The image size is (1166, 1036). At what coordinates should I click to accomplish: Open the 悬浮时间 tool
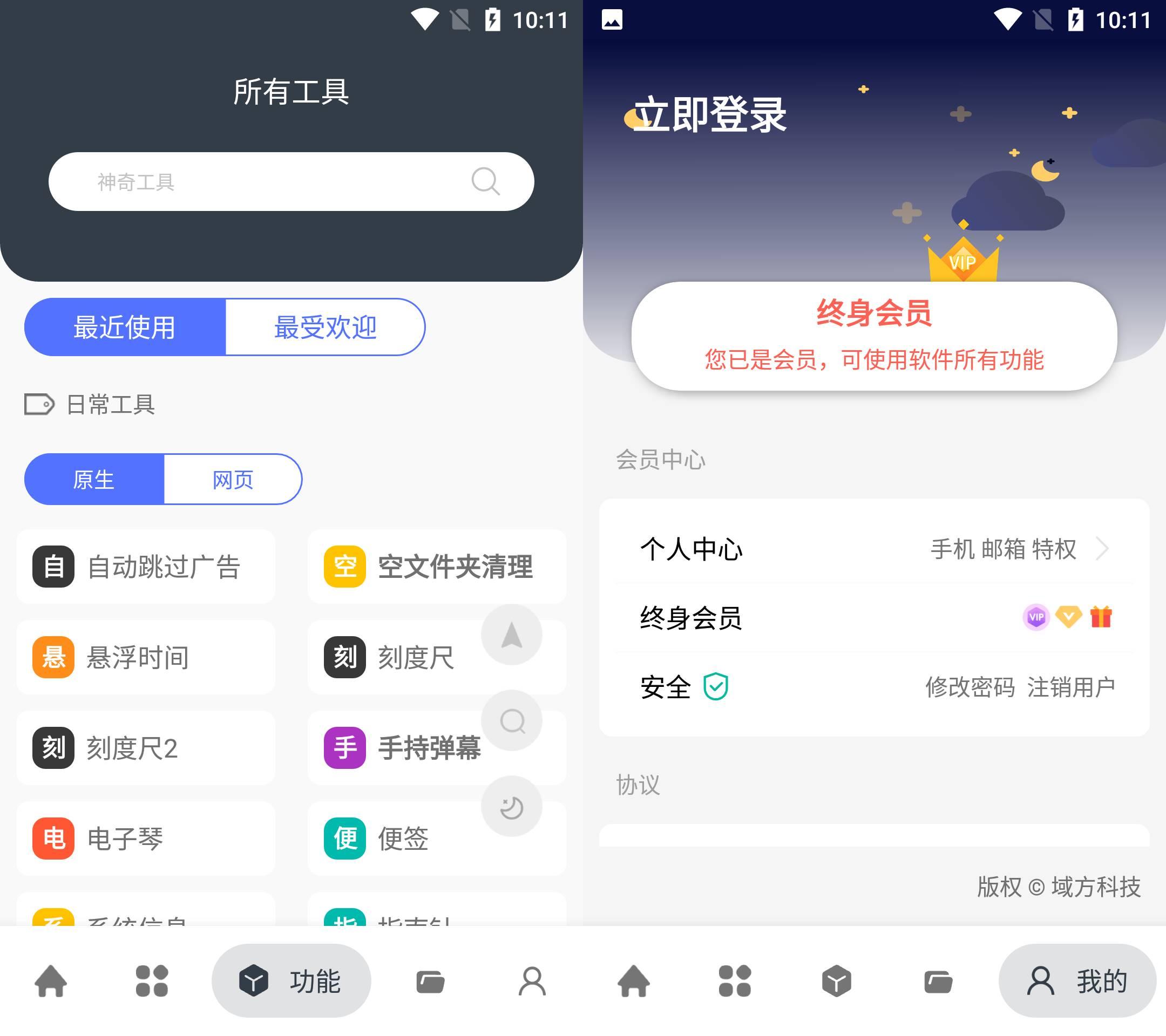pyautogui.click(x=146, y=657)
